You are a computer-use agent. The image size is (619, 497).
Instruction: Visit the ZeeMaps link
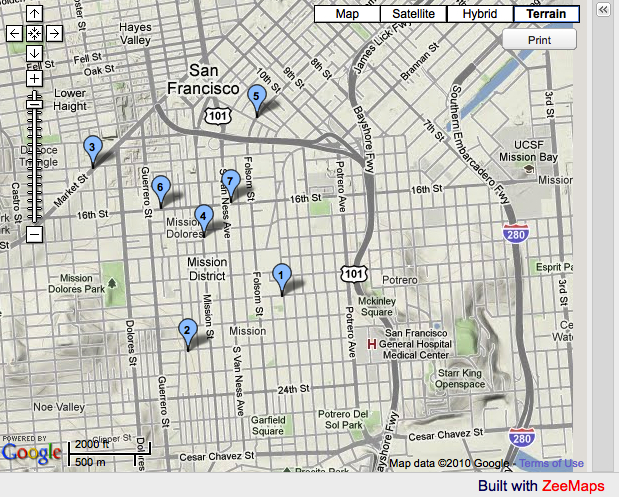573,485
